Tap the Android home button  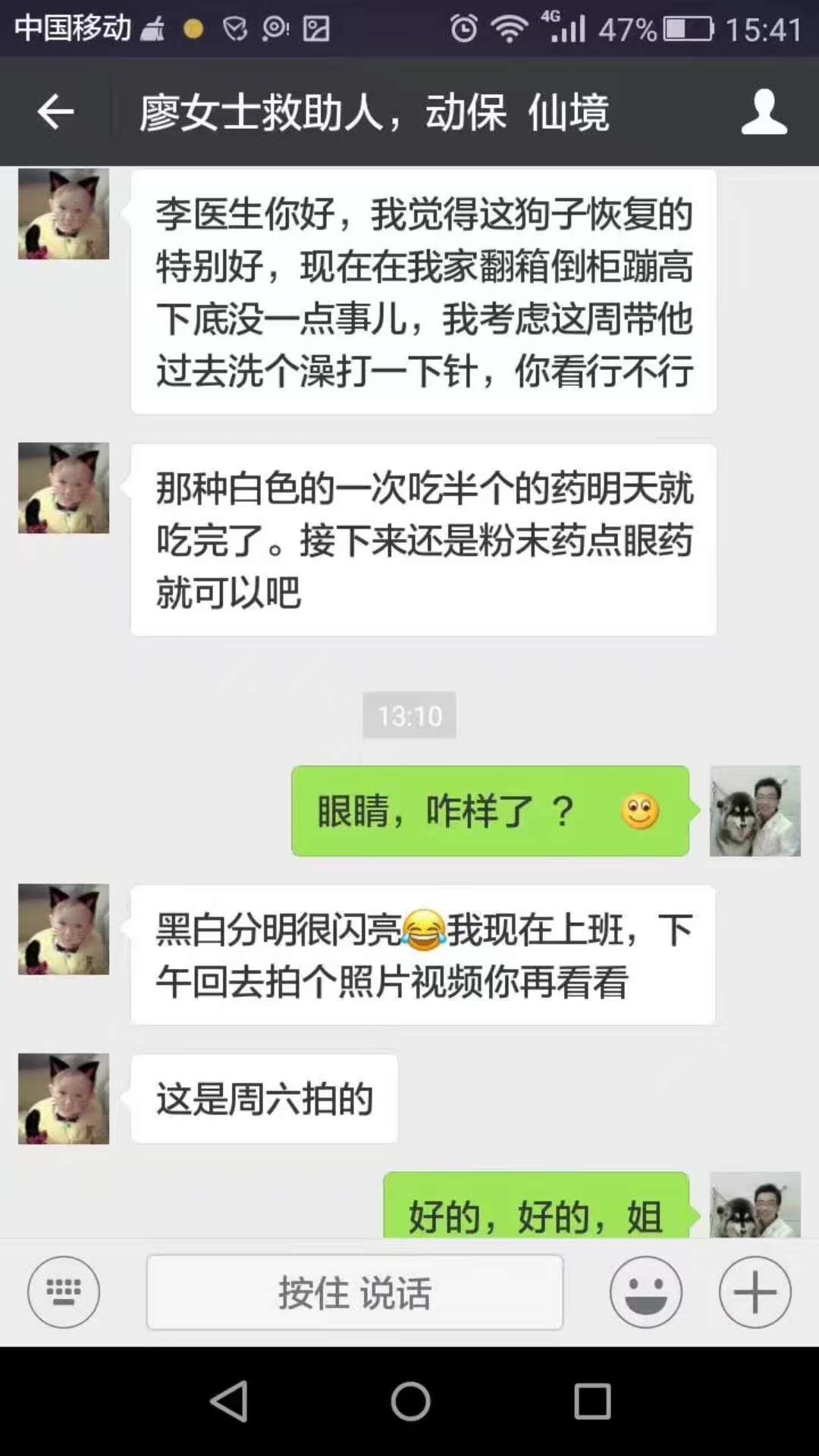(410, 1401)
